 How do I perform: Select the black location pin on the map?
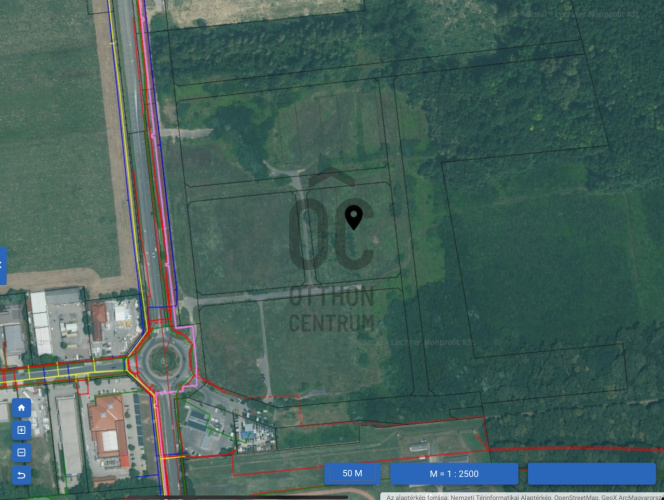pos(354,216)
